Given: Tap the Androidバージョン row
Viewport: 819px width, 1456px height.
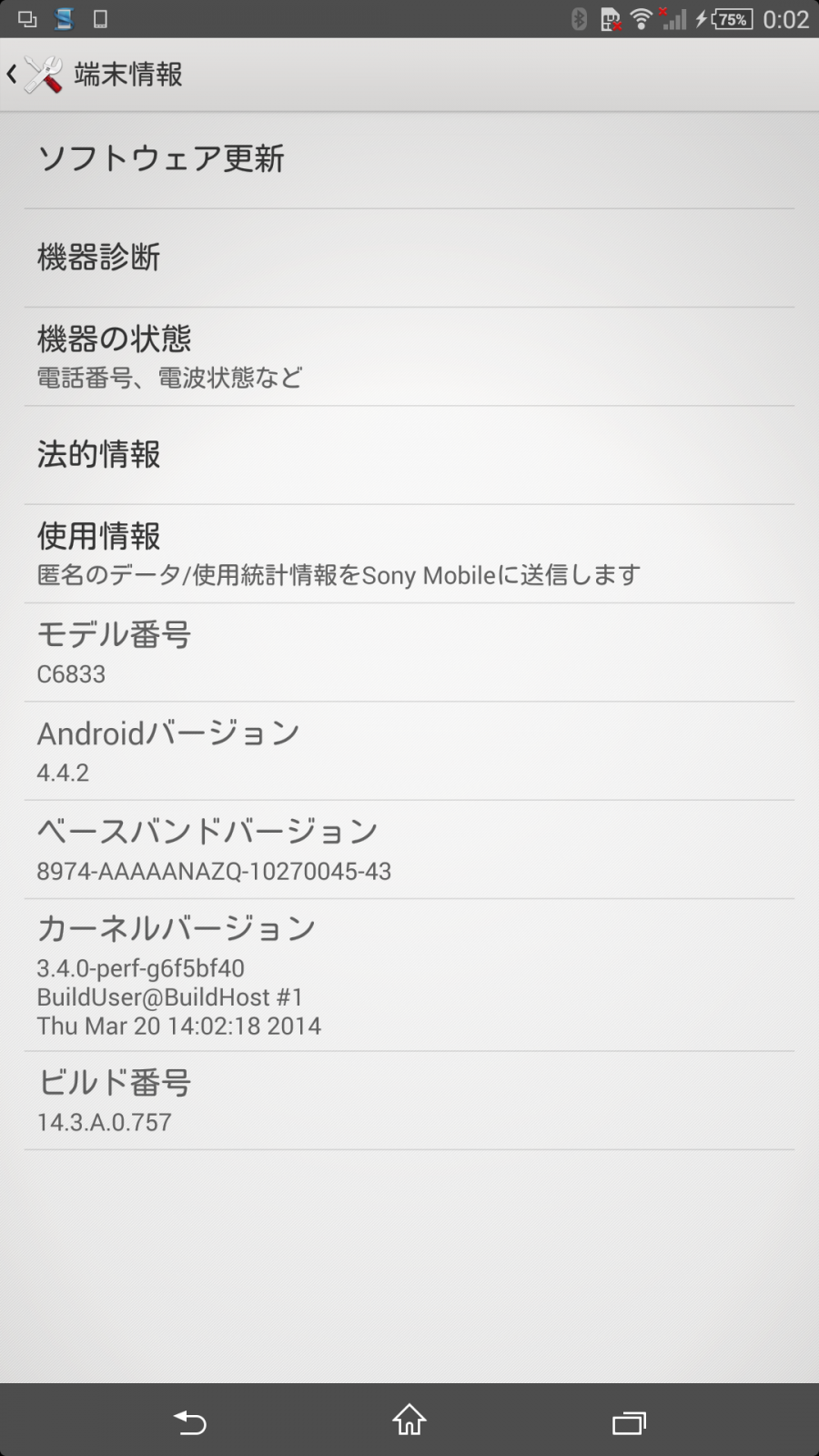Looking at the screenshot, I should (409, 751).
